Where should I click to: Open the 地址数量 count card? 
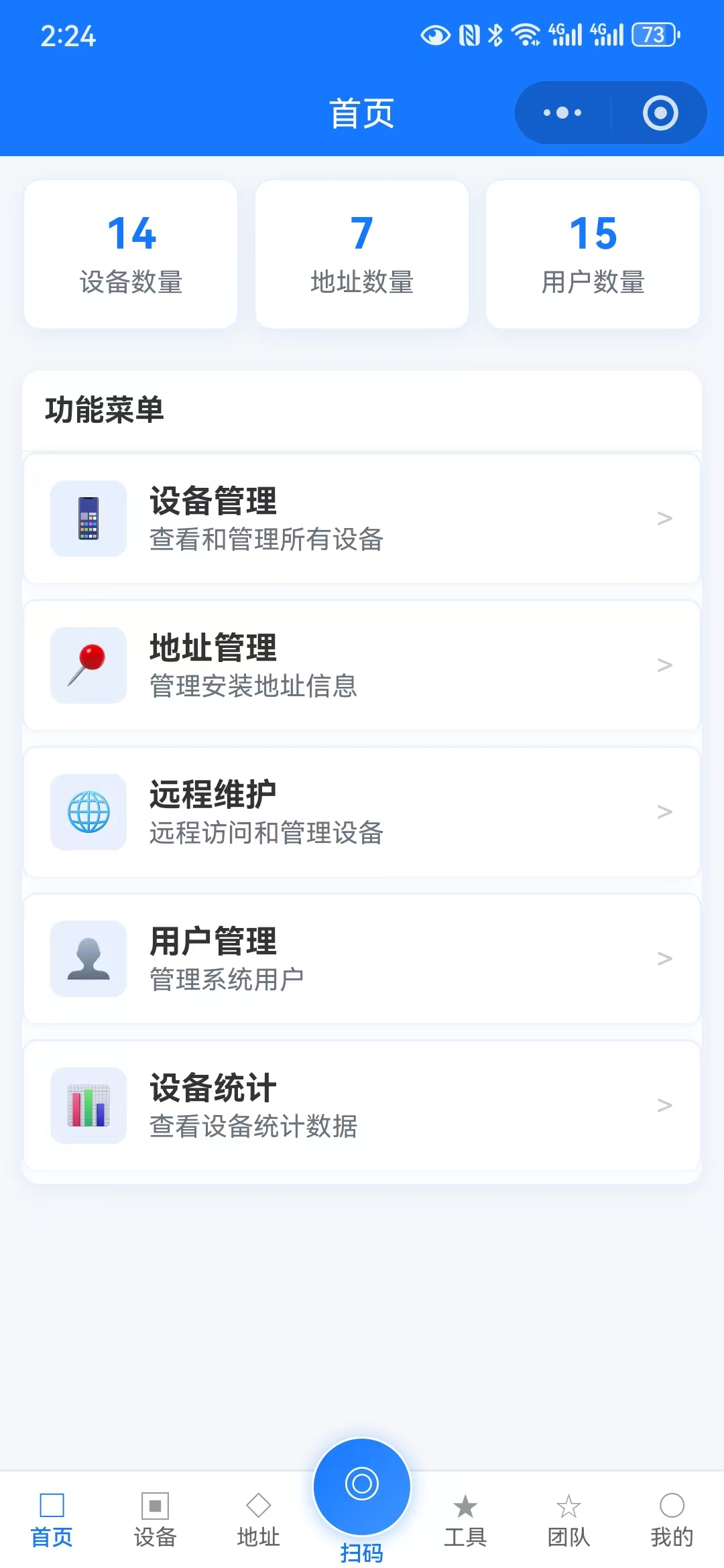(362, 255)
